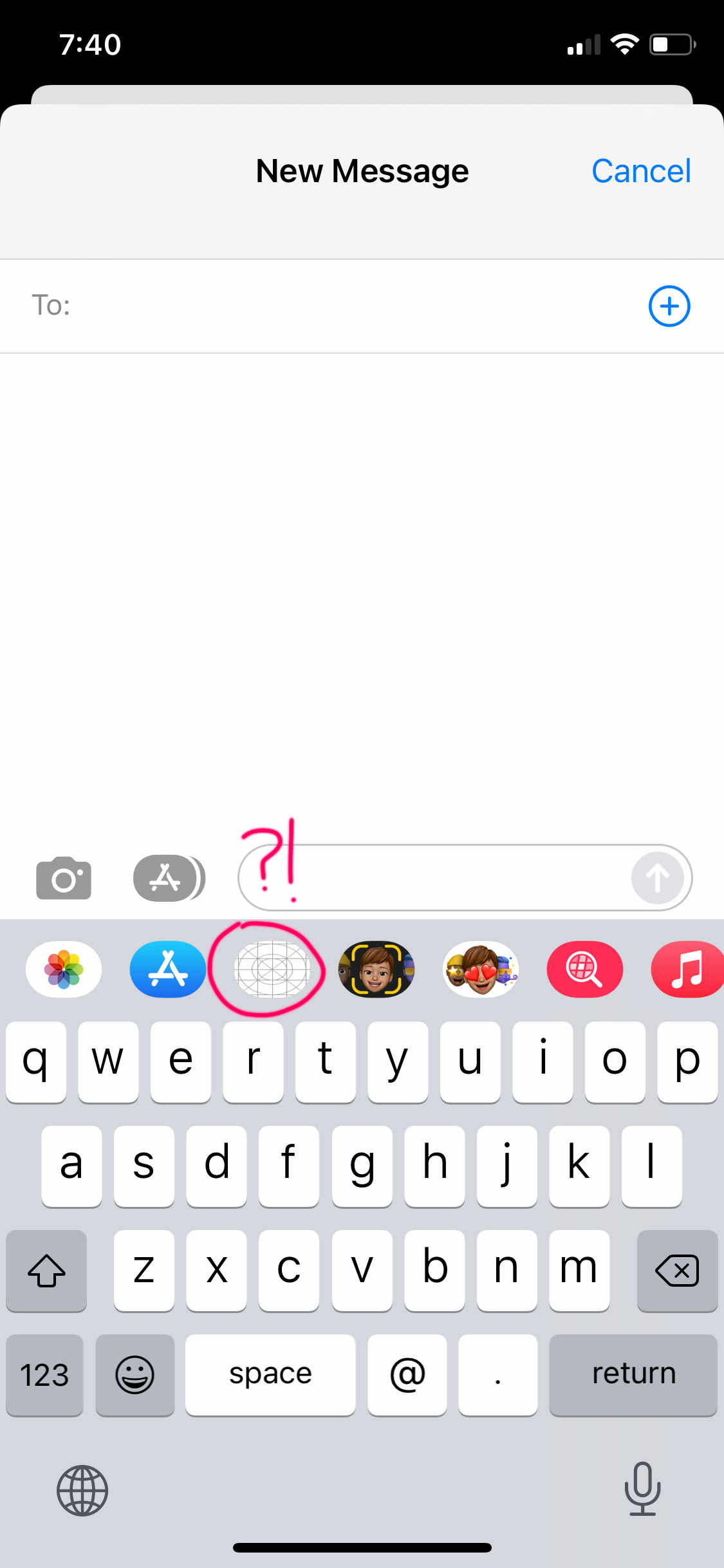Open the blank placeholder iMessage app
The image size is (724, 1568).
272,969
